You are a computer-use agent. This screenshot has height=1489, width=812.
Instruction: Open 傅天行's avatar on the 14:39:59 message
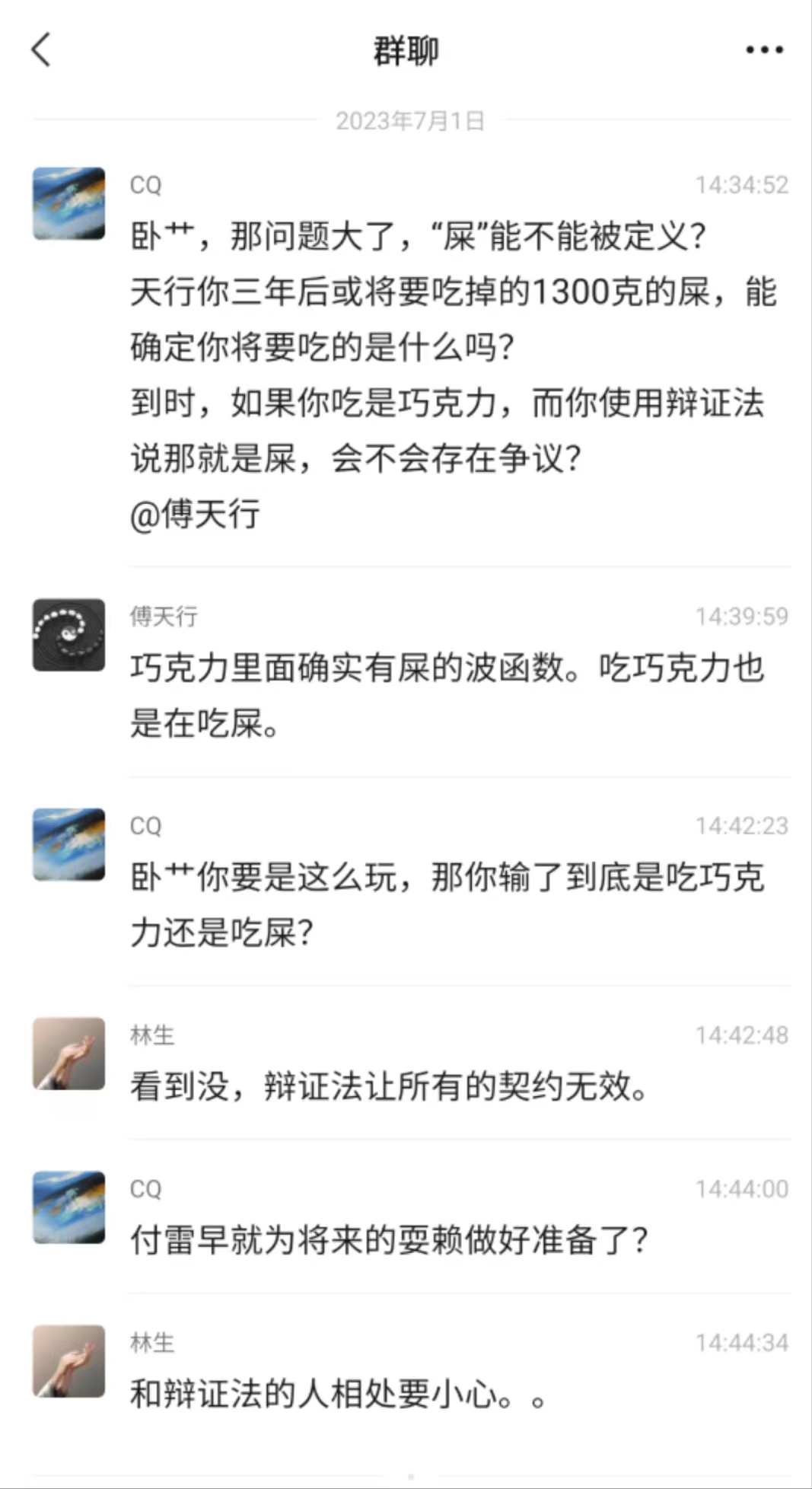pyautogui.click(x=68, y=635)
